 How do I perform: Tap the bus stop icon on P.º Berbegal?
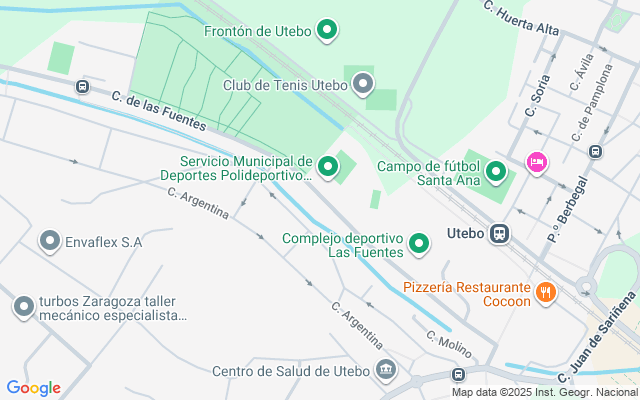point(596,152)
